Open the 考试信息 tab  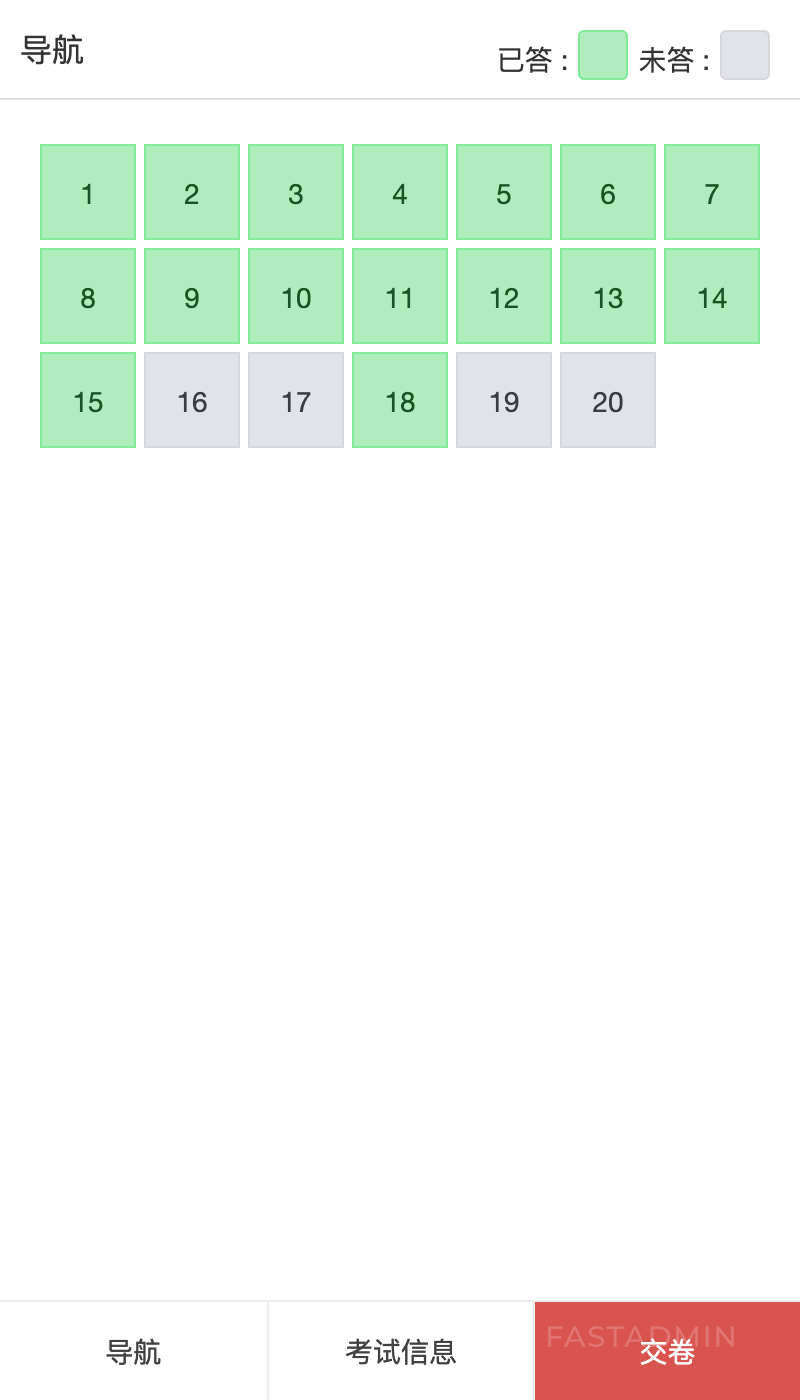(401, 1352)
